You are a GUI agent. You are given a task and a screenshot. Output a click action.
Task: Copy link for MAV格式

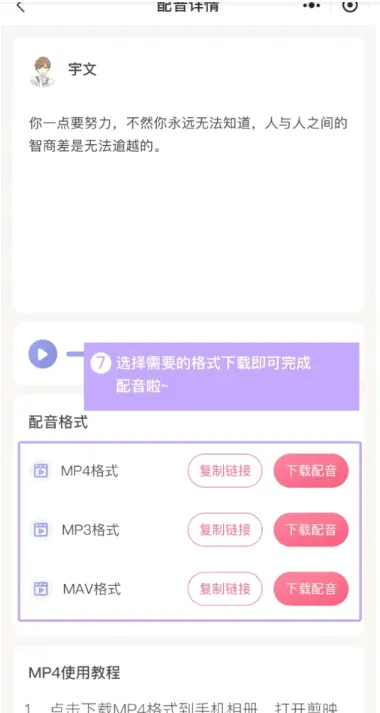point(225,589)
